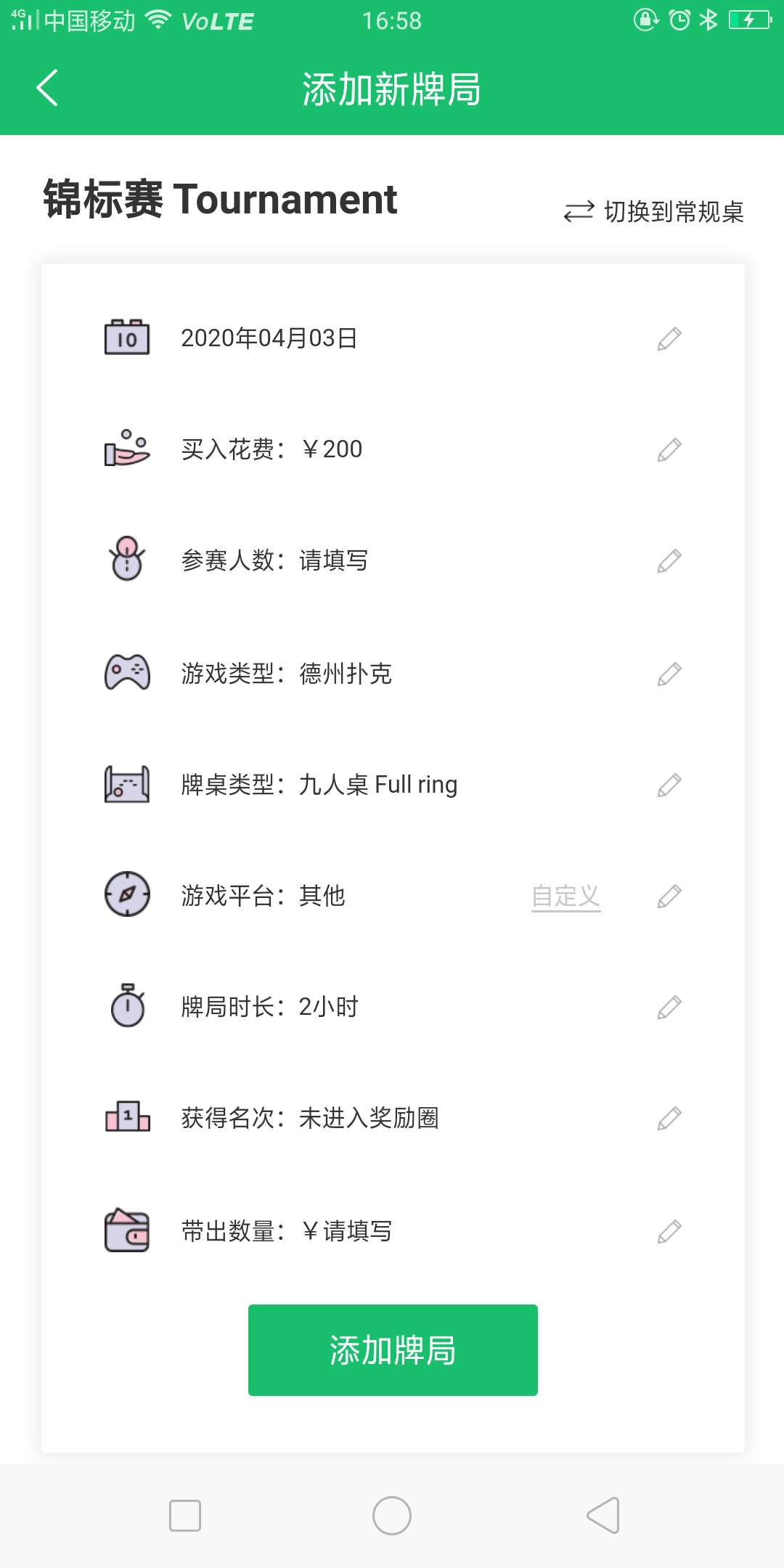This screenshot has width=784, height=1568.
Task: Edit the date 2020年04月03日
Action: click(393, 338)
